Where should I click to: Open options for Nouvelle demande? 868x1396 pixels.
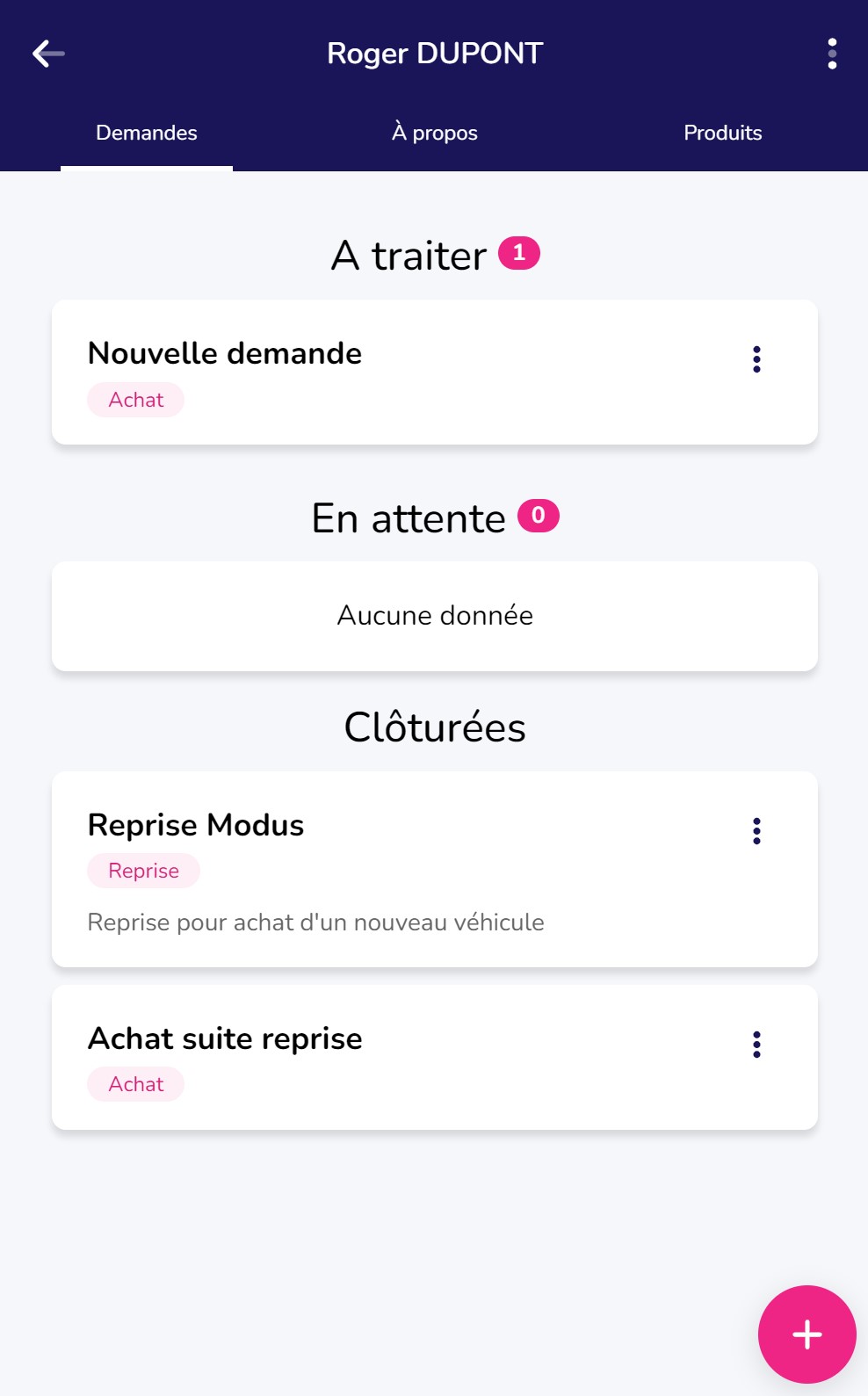tap(756, 358)
